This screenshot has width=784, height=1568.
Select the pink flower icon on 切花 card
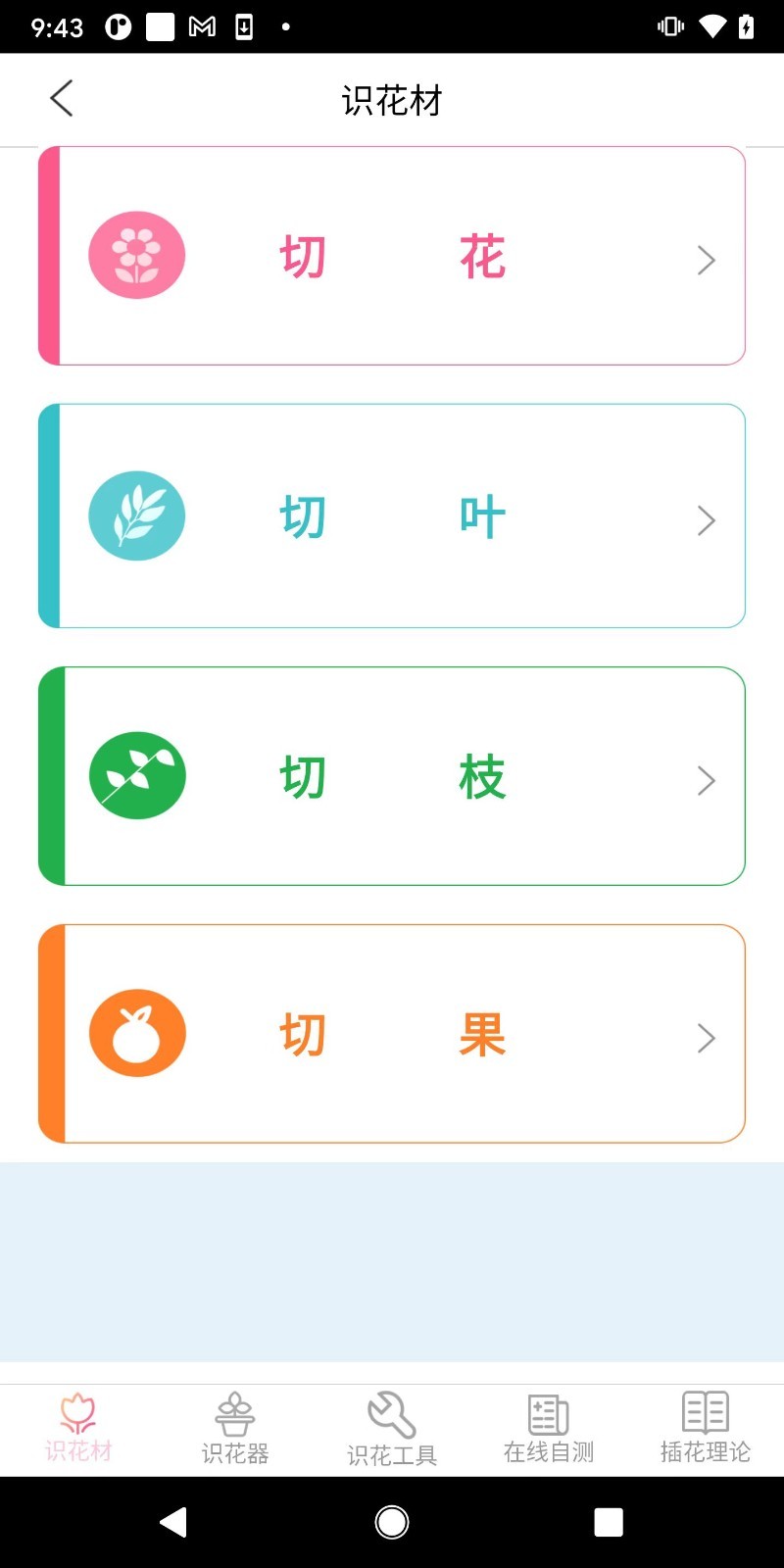137,254
